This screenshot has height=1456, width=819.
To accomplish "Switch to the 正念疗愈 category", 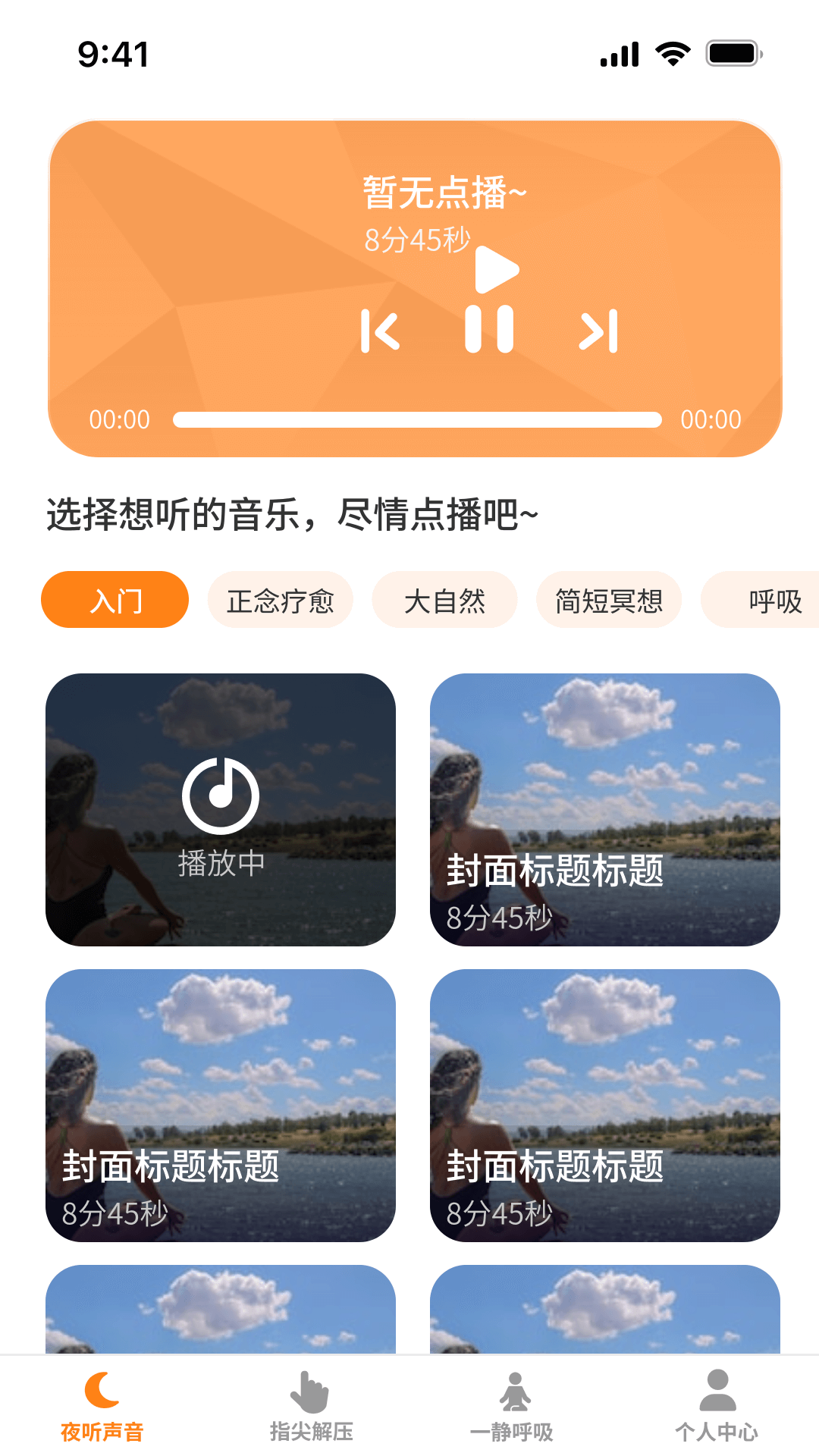I will [280, 600].
